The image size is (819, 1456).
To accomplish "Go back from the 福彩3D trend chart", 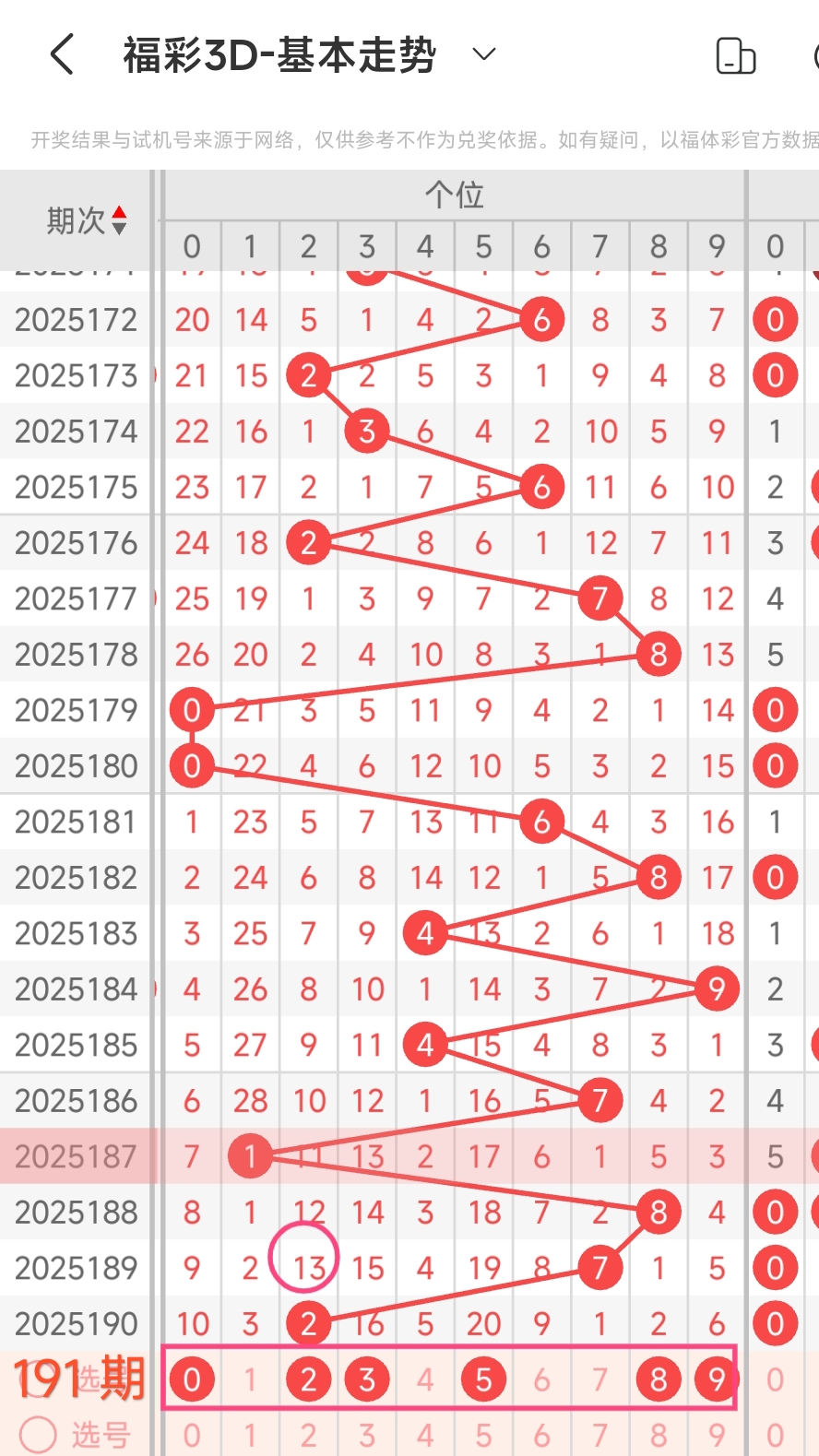I will click(62, 54).
